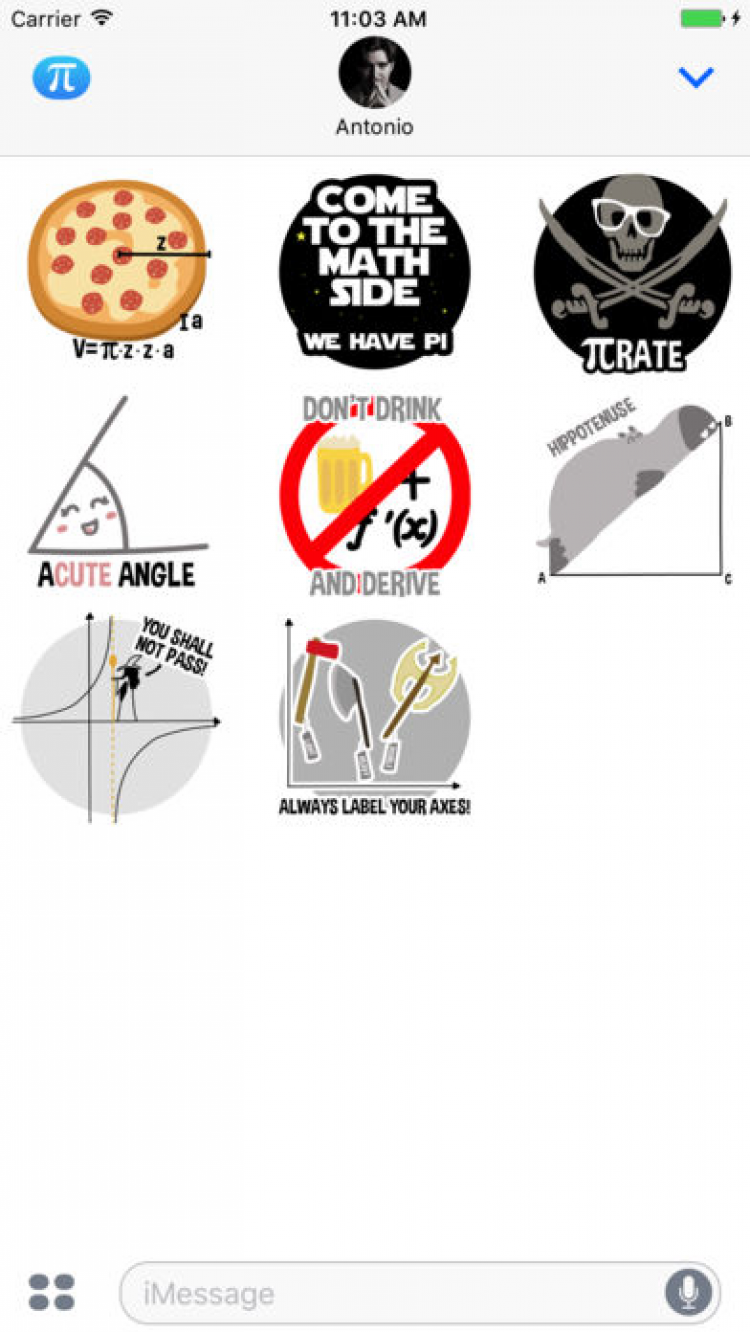Collapse the sticker panel with the down chevron

pyautogui.click(x=695, y=77)
